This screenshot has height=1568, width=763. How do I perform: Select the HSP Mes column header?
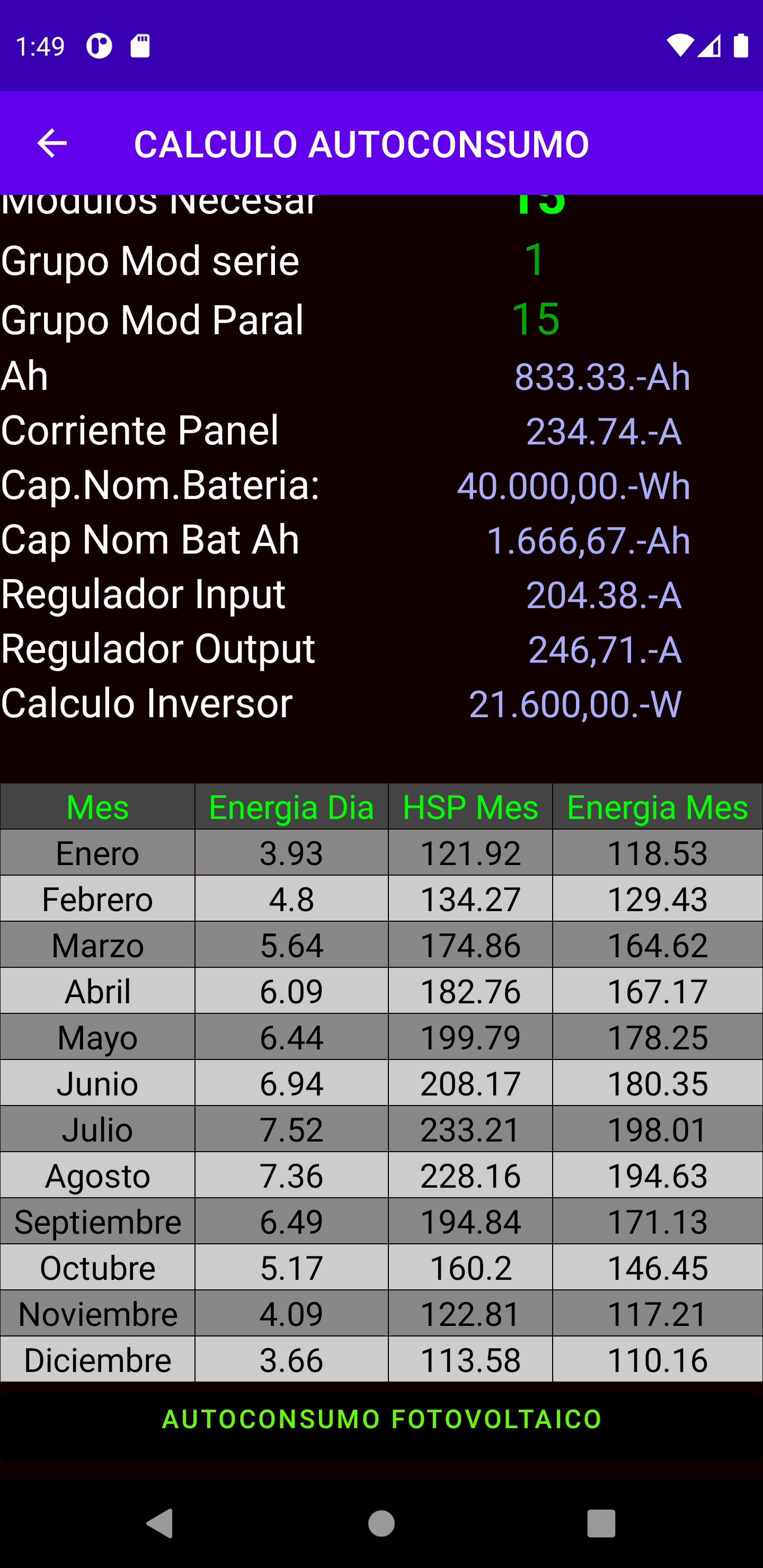471,807
